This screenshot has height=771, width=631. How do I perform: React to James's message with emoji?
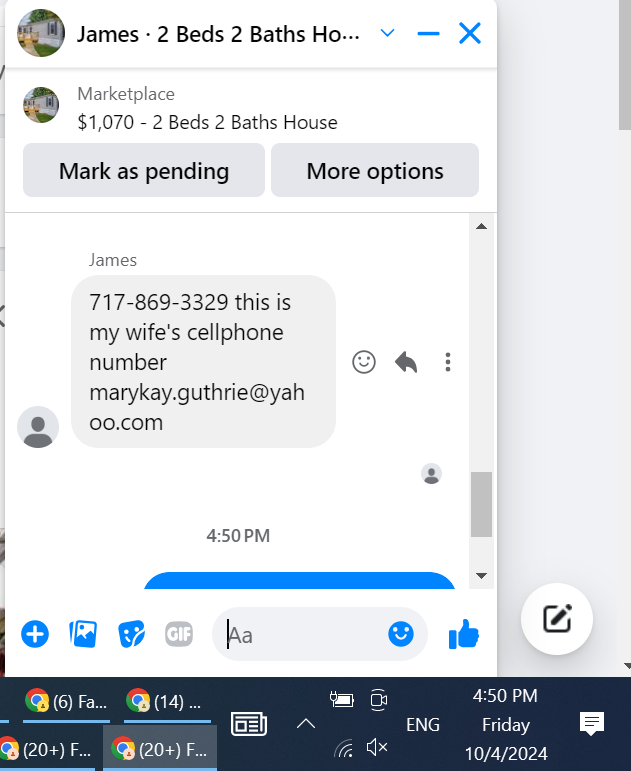pos(364,362)
